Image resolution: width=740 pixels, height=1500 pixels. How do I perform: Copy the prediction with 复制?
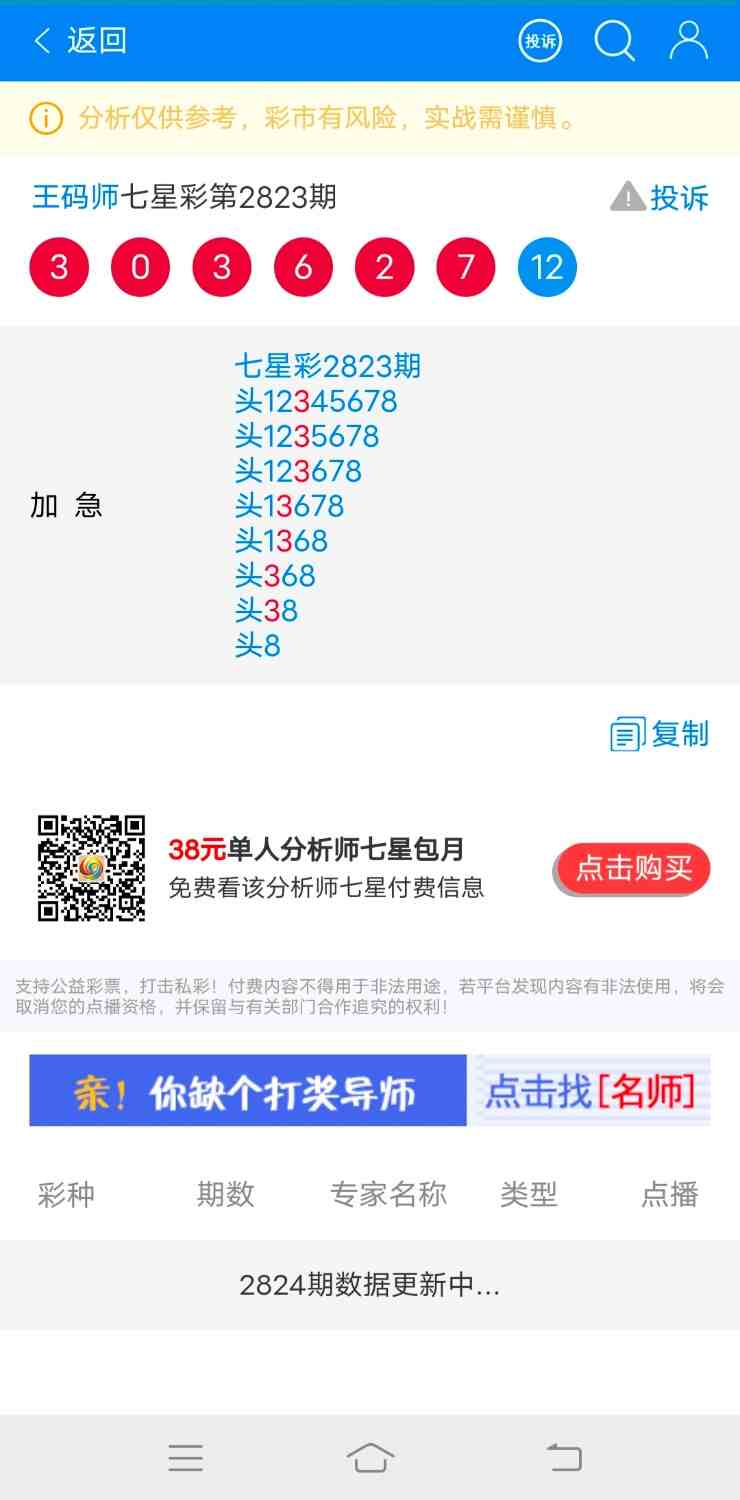(660, 734)
